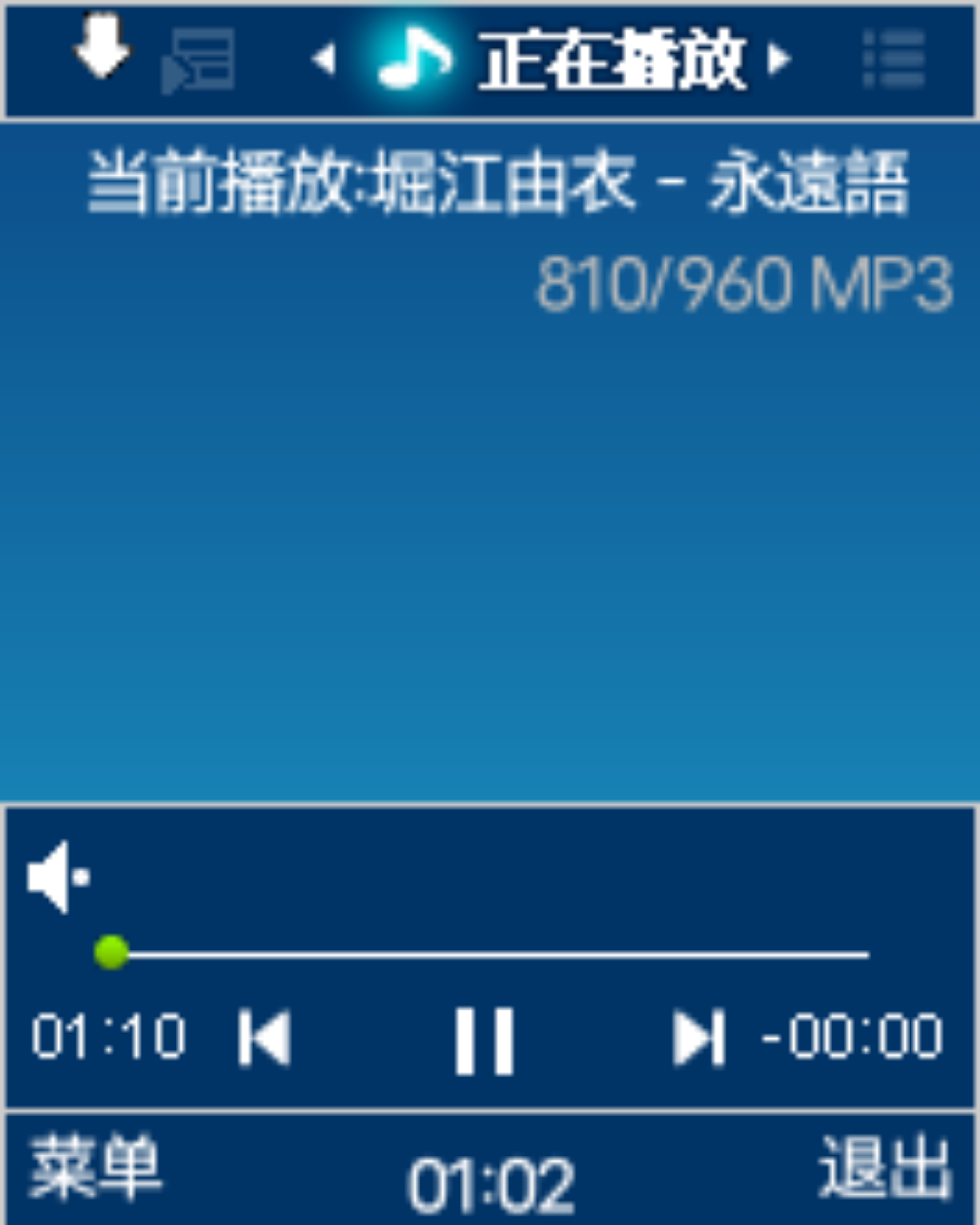Screen dimensions: 980x1225
Task: Switch to the previous tab with left arrow
Action: coord(323,60)
